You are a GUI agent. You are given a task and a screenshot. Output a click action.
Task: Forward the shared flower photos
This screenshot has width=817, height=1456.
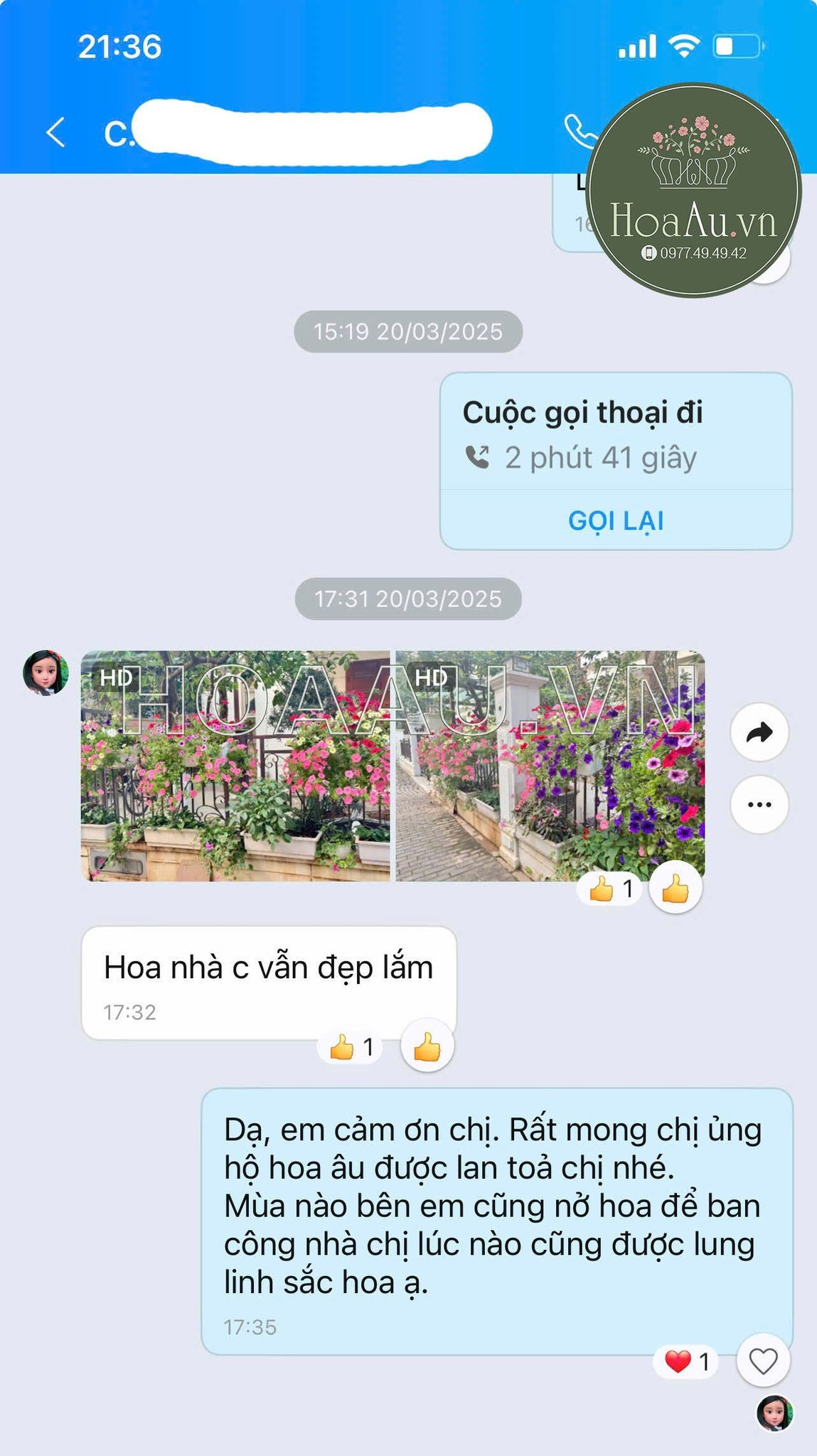[x=759, y=732]
